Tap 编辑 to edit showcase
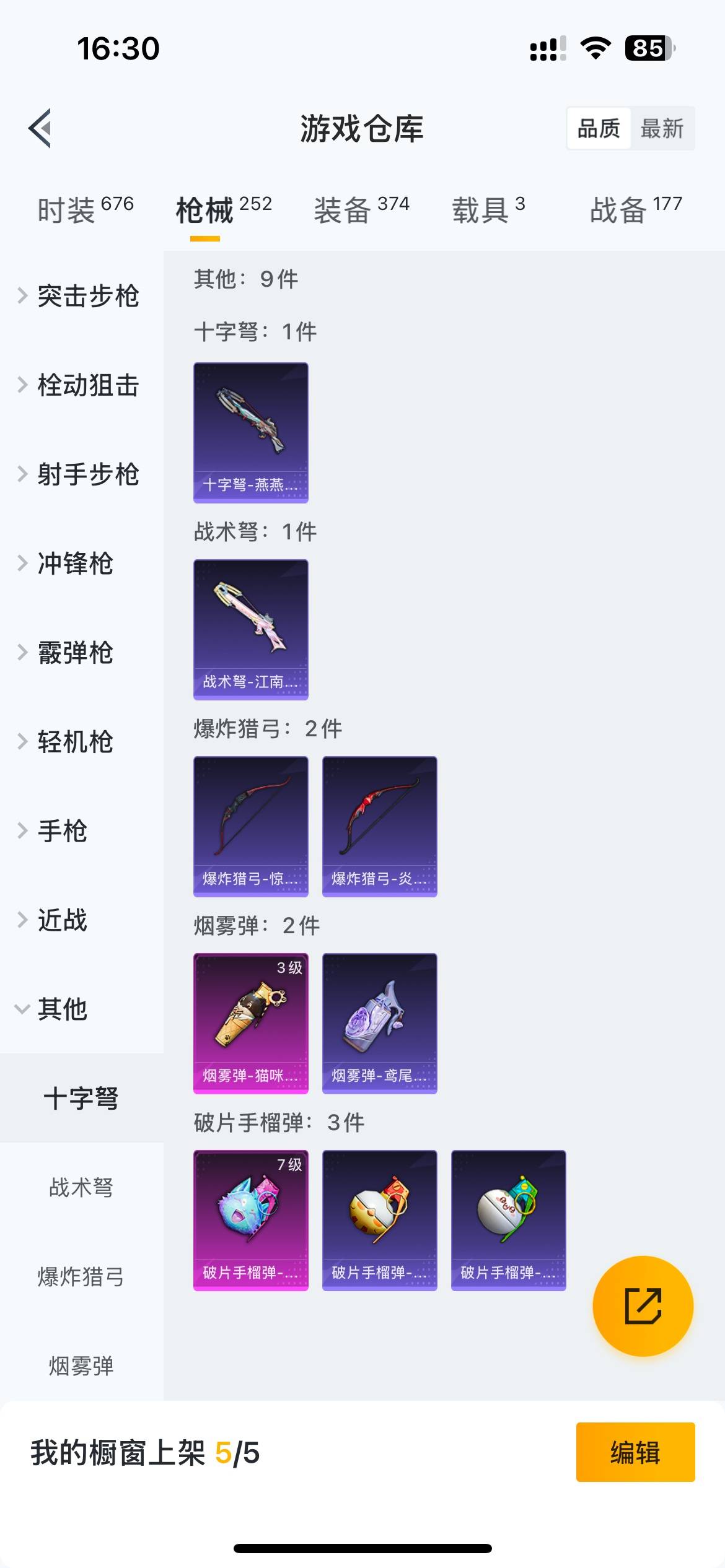 pyautogui.click(x=635, y=1452)
